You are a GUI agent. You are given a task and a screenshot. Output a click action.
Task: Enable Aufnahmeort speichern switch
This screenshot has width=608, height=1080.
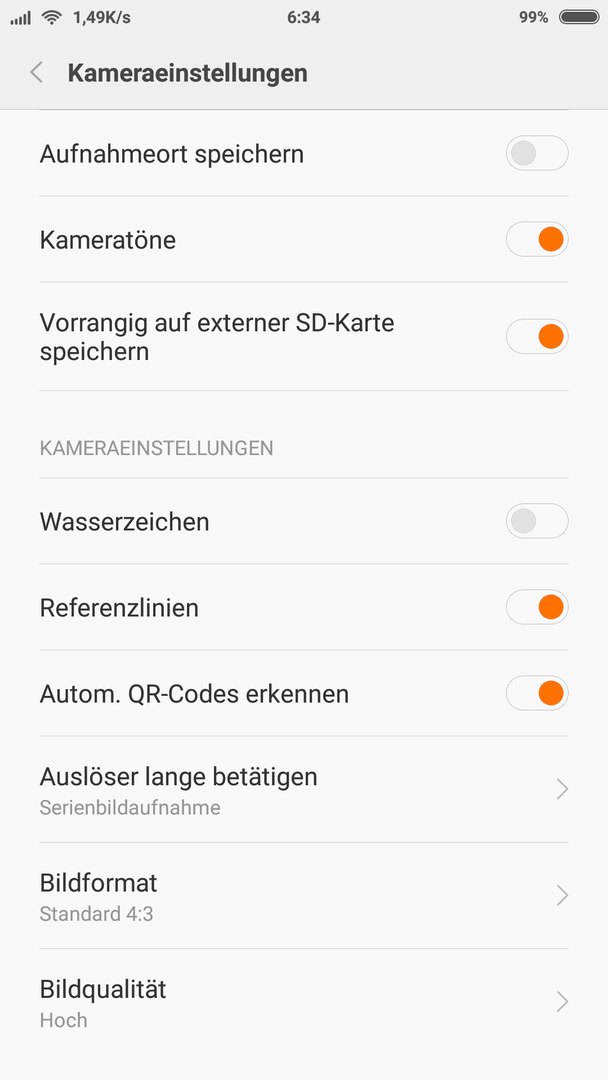pos(537,154)
